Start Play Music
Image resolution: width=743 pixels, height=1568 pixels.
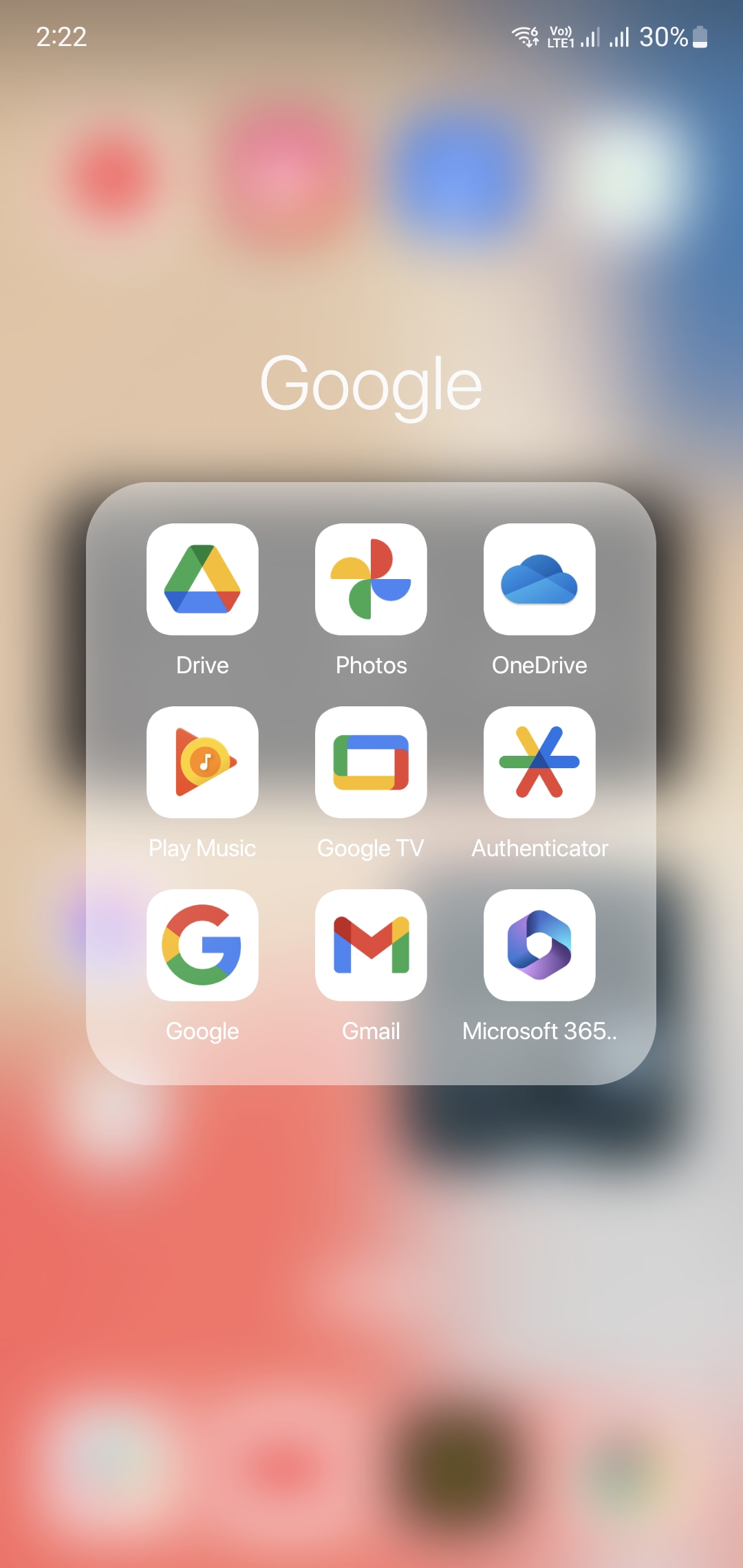[202, 763]
